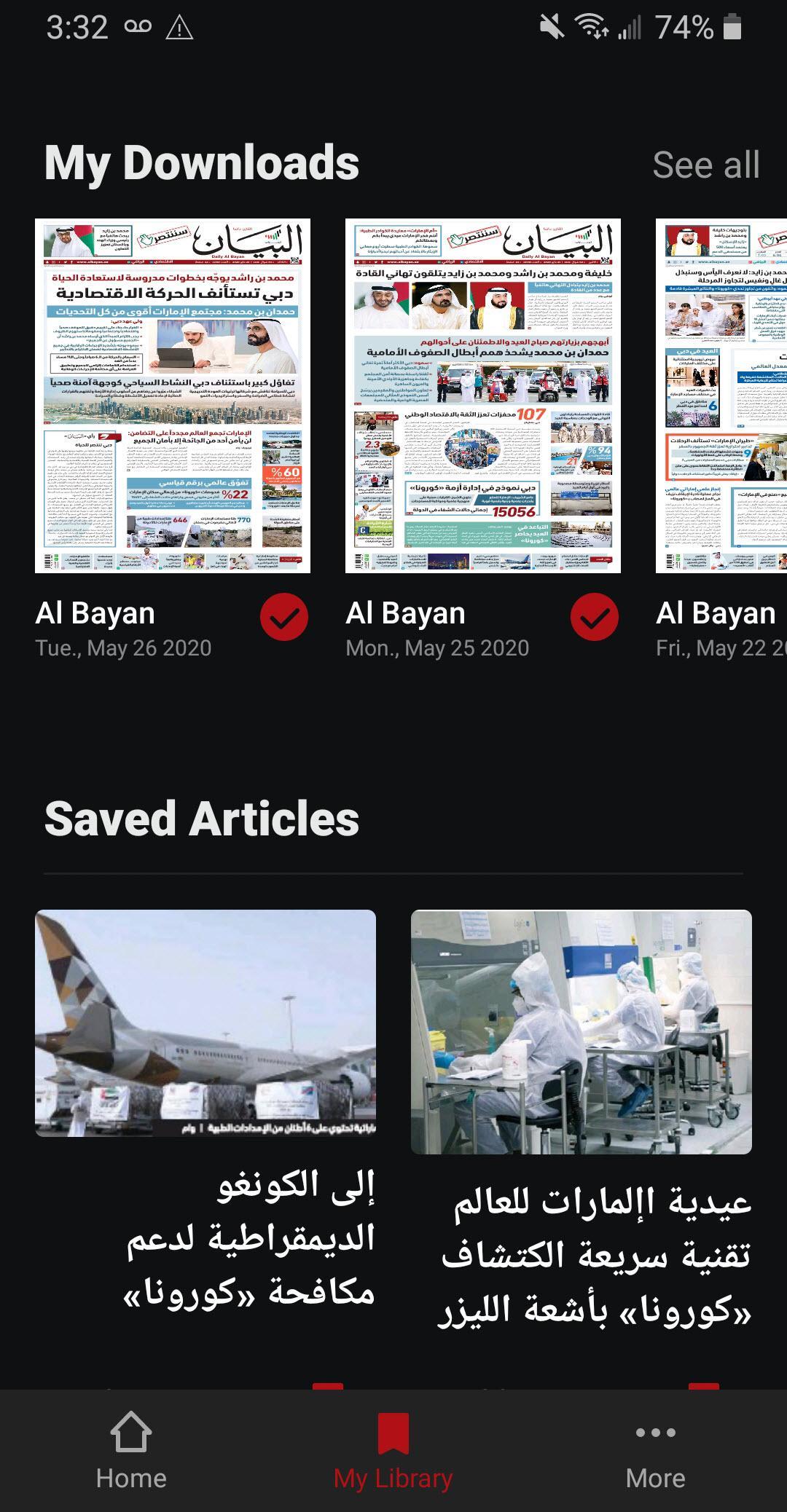
Task: Open Al Bayan issue from Tue., May 26 2020
Action: [173, 395]
